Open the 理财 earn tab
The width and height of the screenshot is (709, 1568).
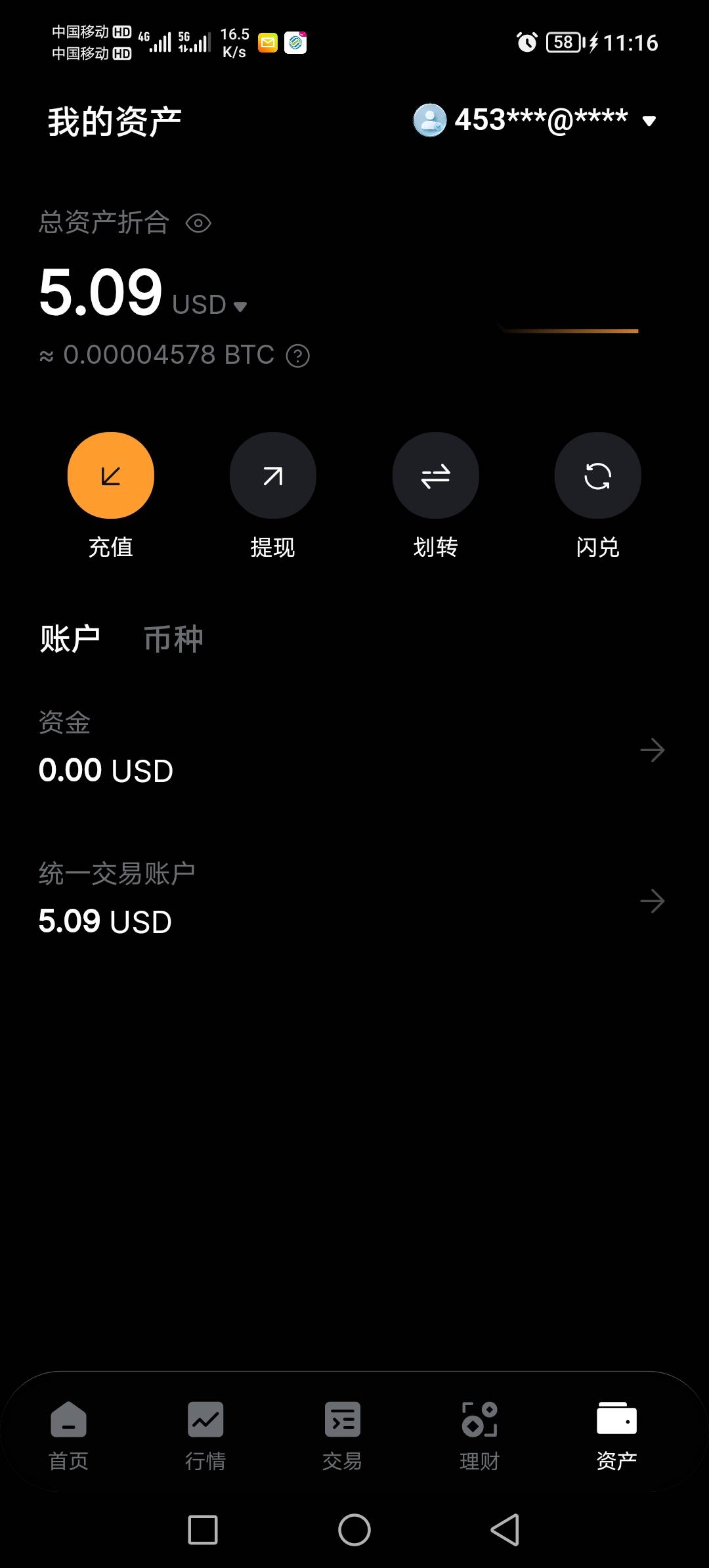pos(480,1435)
